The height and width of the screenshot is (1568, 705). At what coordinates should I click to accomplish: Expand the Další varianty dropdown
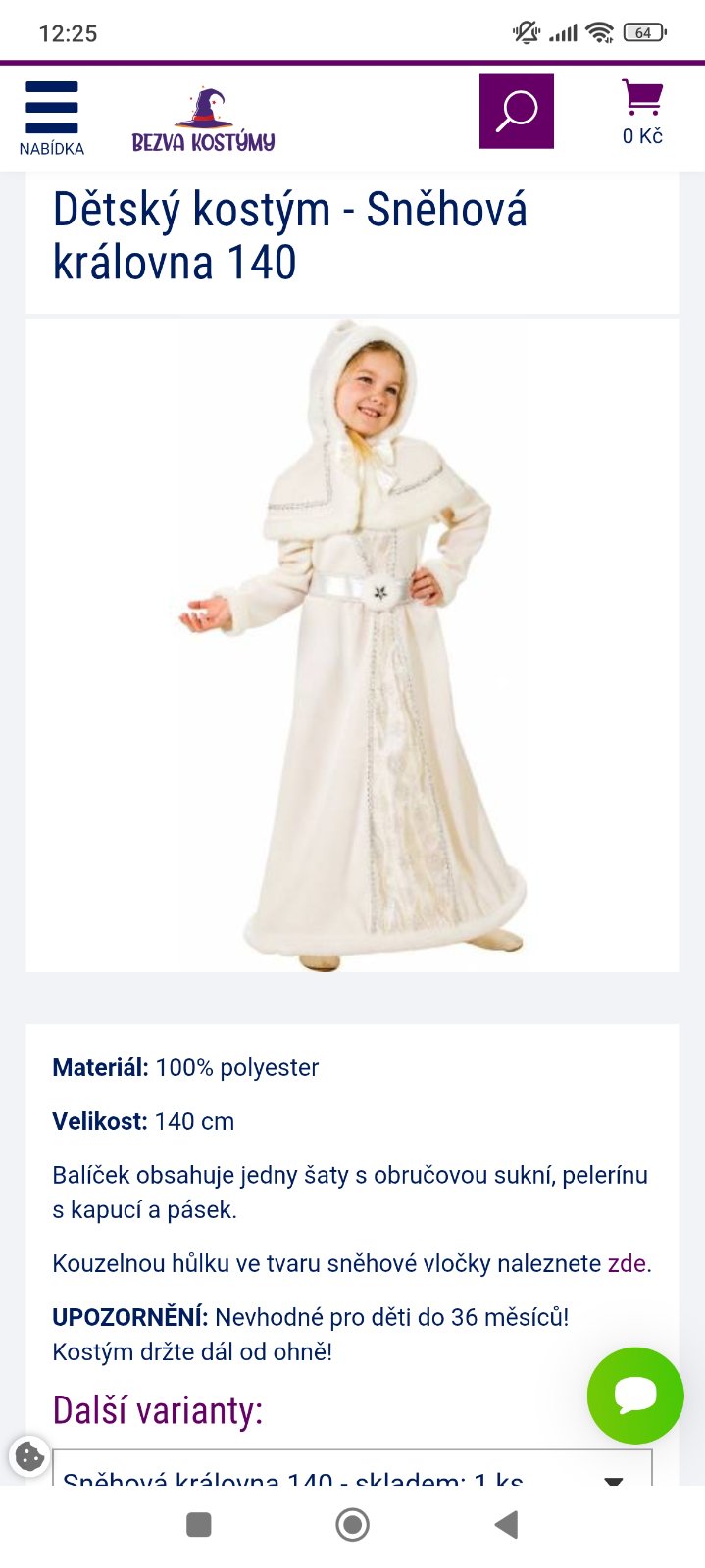point(352,1469)
